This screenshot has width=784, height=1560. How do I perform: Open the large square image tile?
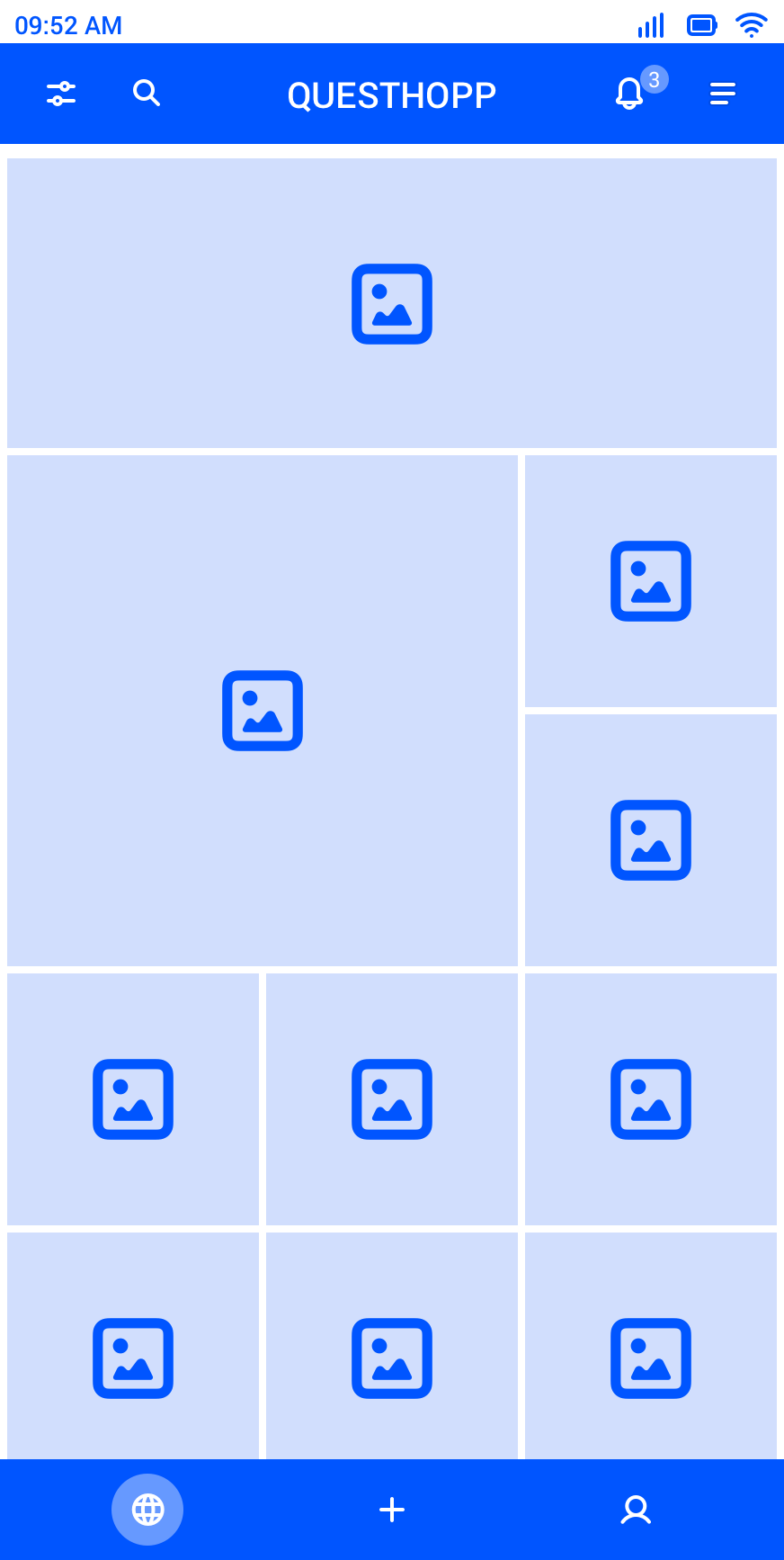[263, 711]
